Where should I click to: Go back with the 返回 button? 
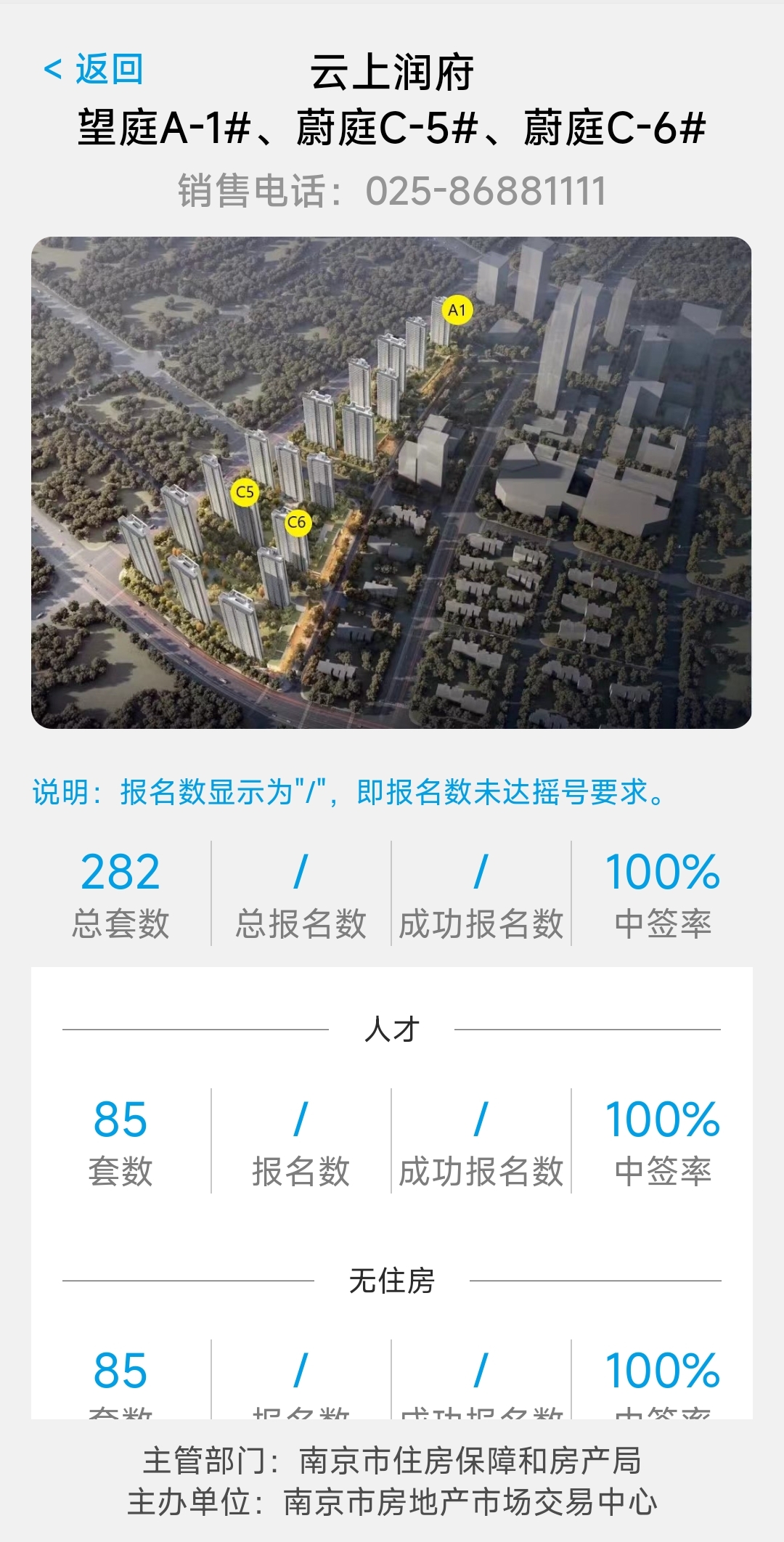94,70
